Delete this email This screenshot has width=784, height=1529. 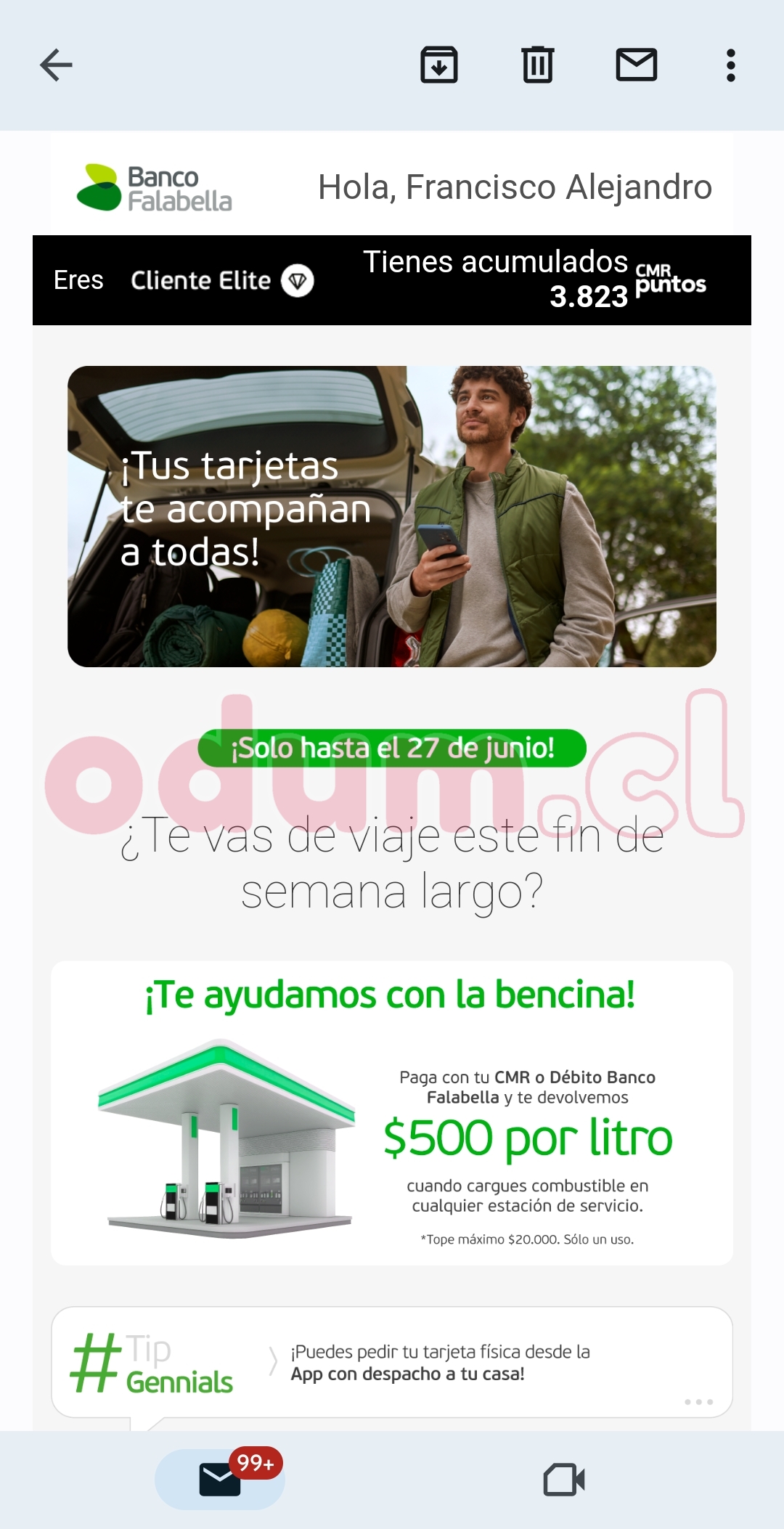pyautogui.click(x=538, y=65)
